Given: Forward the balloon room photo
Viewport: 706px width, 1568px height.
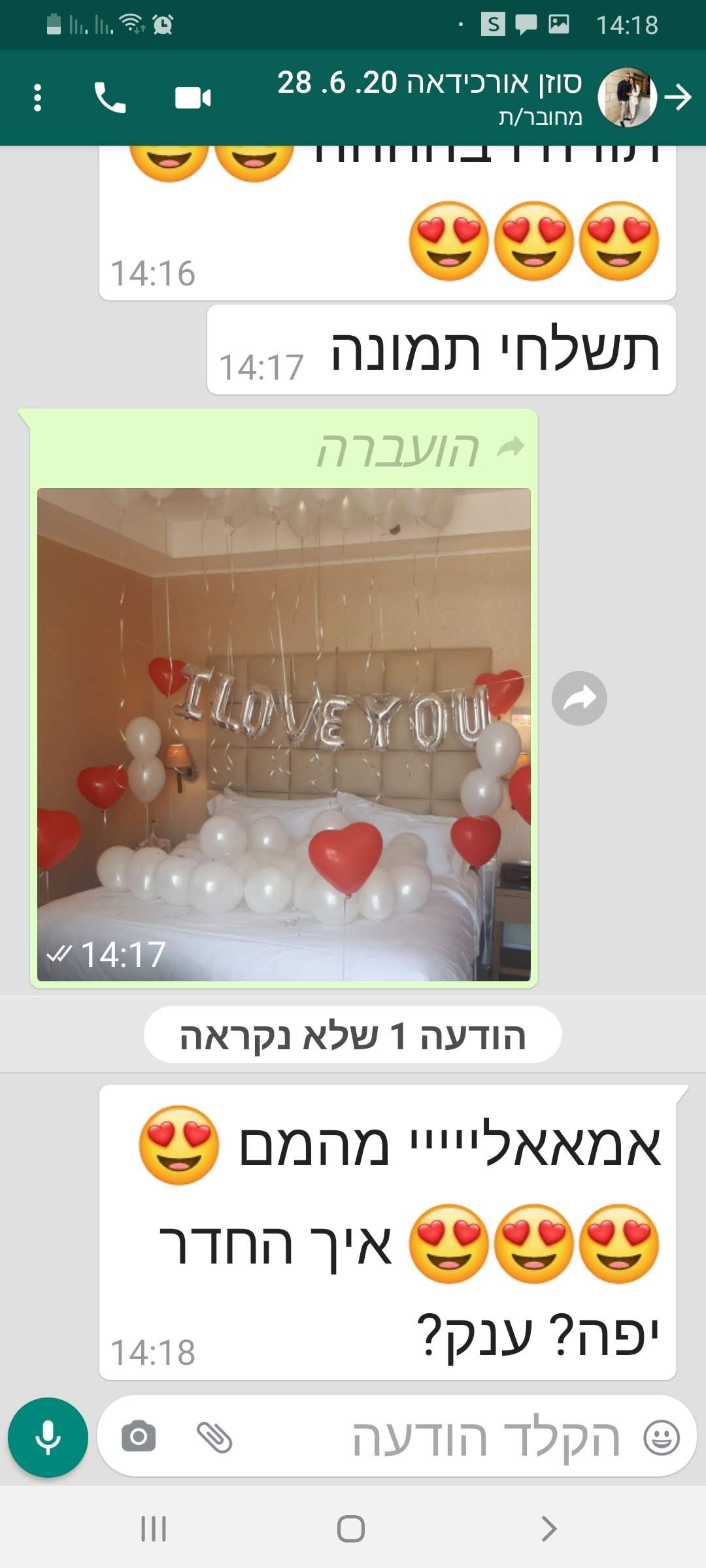Looking at the screenshot, I should [x=579, y=698].
